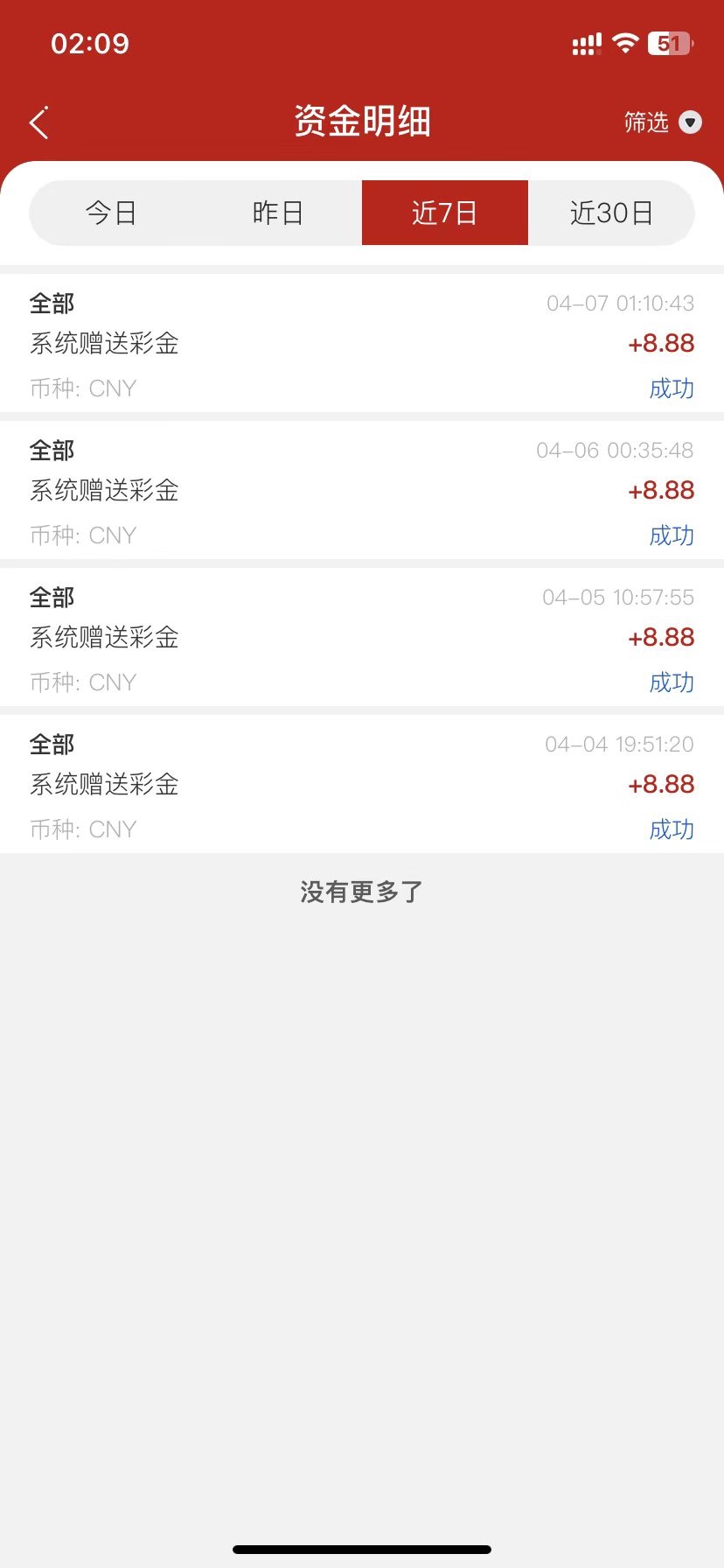Select the 近7日 tab
Image resolution: width=724 pixels, height=1568 pixels.
coord(444,213)
